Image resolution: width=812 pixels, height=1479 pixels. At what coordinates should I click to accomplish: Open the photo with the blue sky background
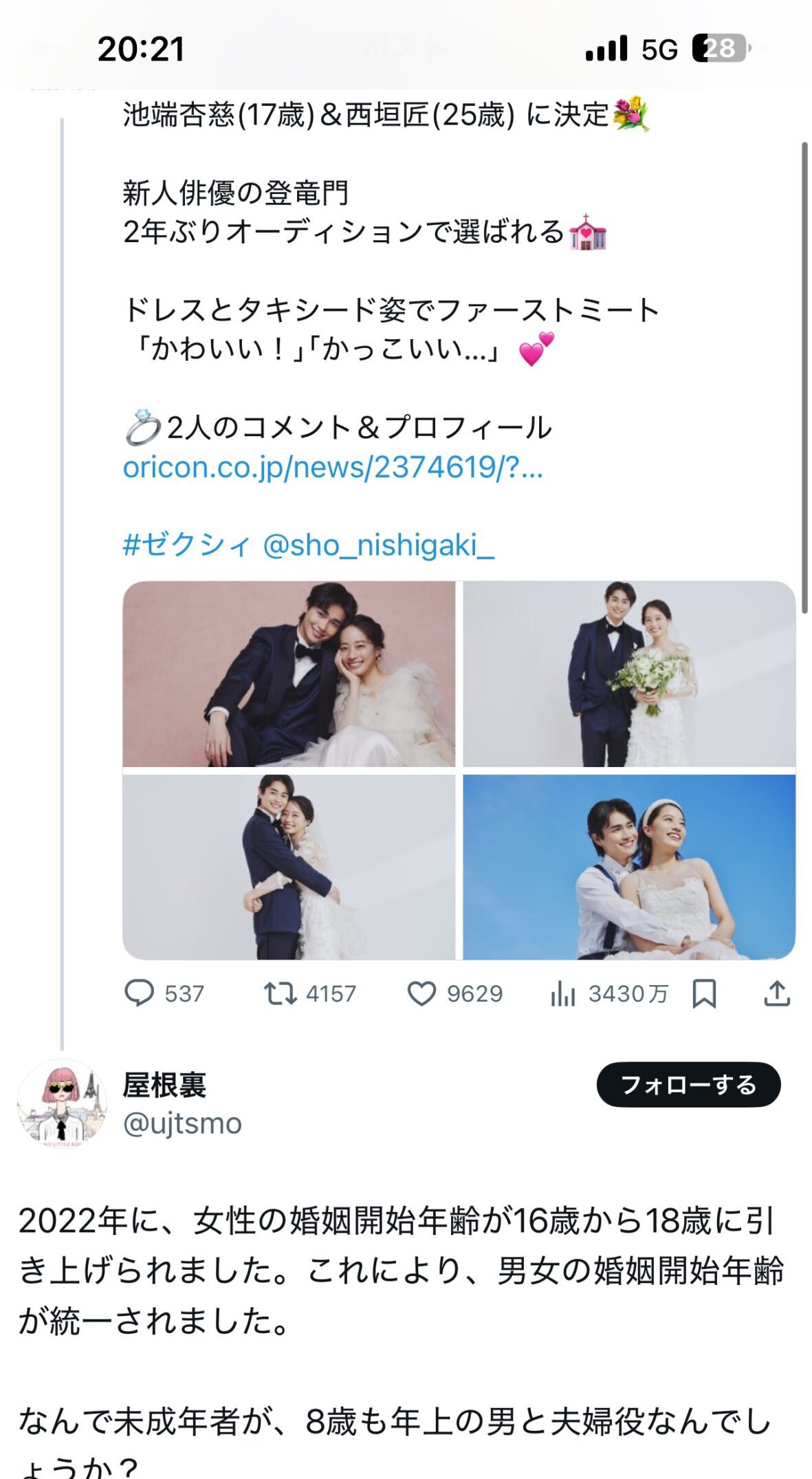(628, 867)
